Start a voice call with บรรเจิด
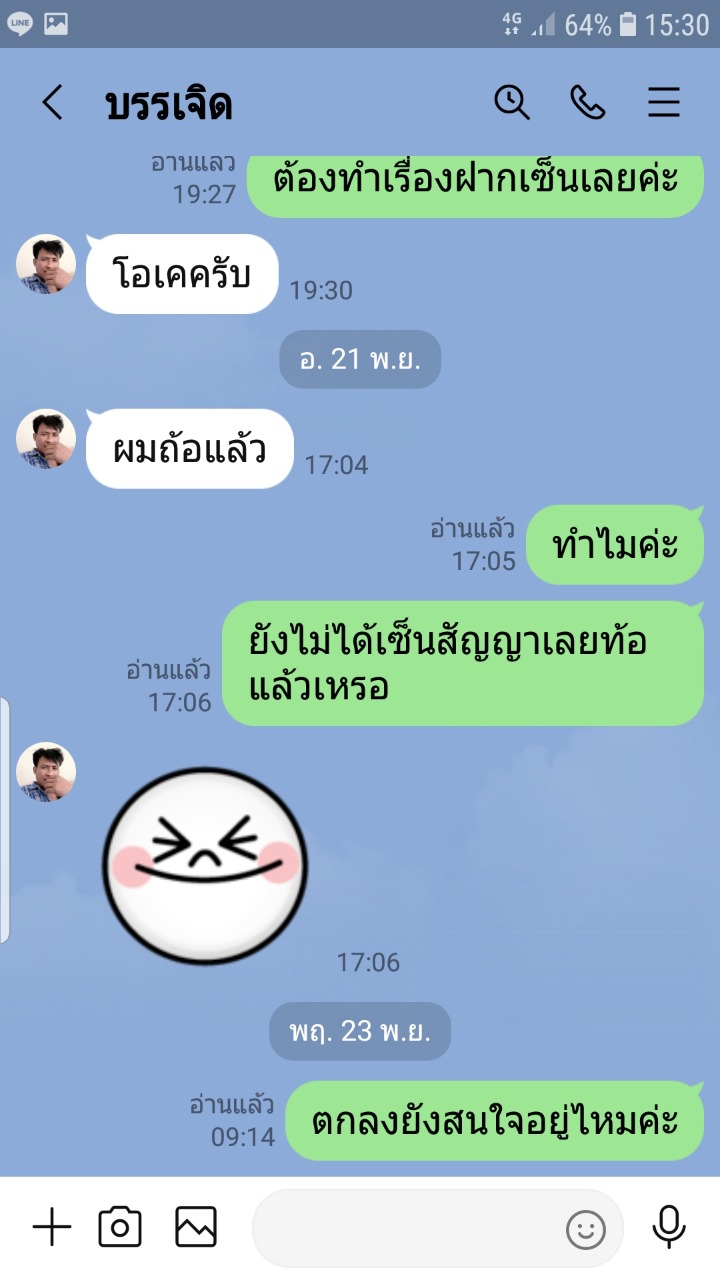The height and width of the screenshot is (1280, 720). click(588, 103)
